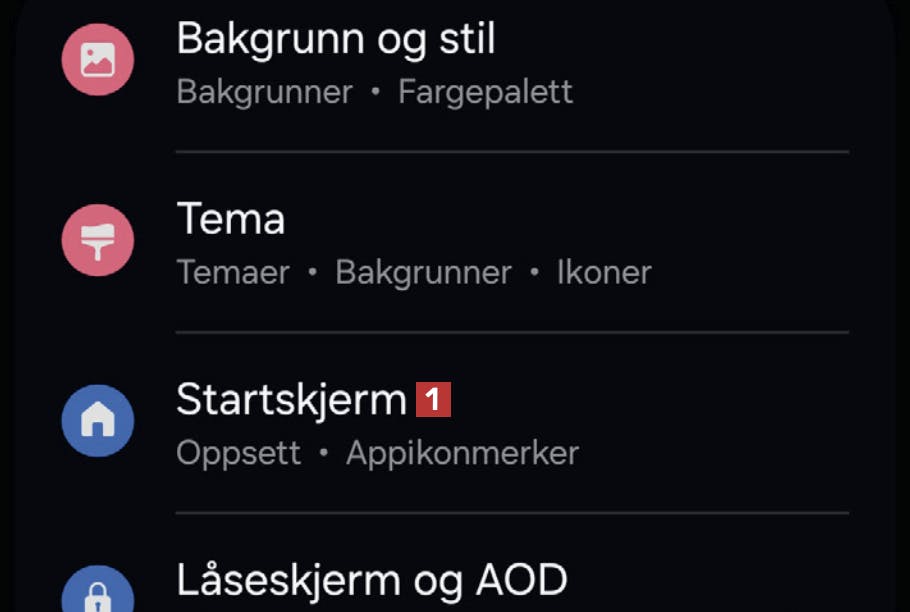Image resolution: width=910 pixels, height=612 pixels.
Task: Open Låseskjerm og AOD settings
Action: (372, 580)
